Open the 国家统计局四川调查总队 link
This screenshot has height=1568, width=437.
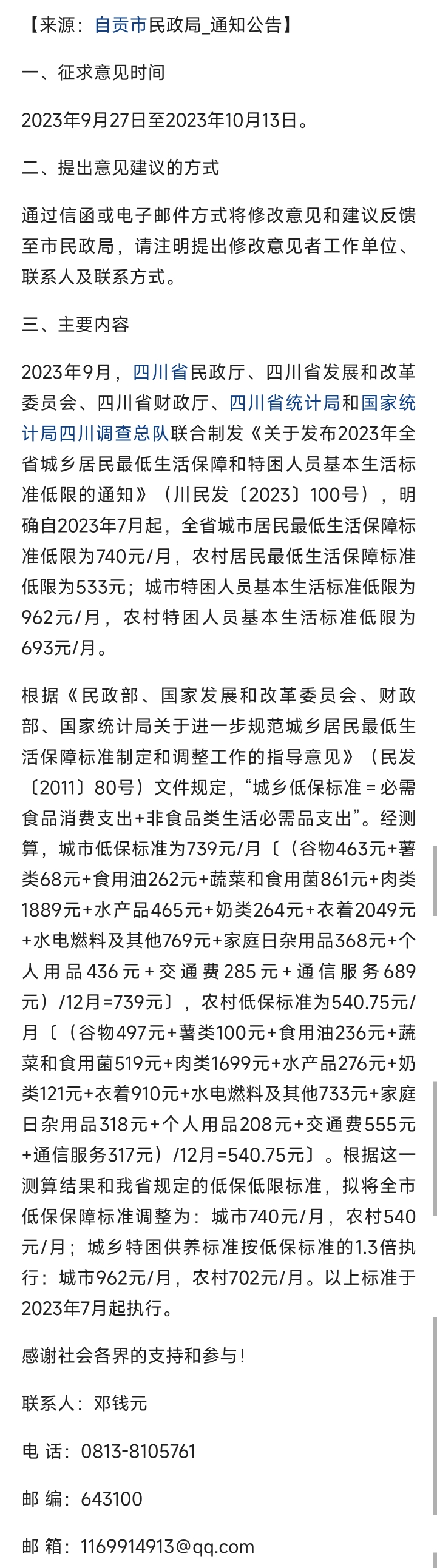95,432
